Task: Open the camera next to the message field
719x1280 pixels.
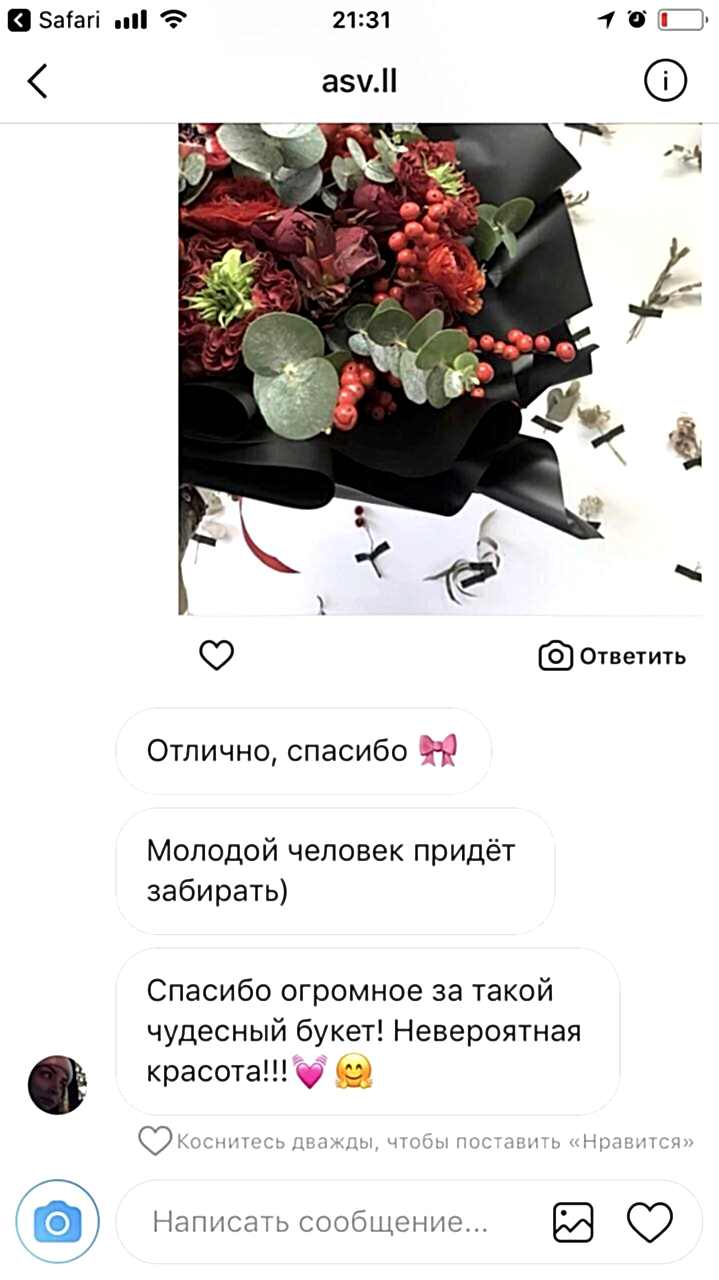Action: point(57,1221)
